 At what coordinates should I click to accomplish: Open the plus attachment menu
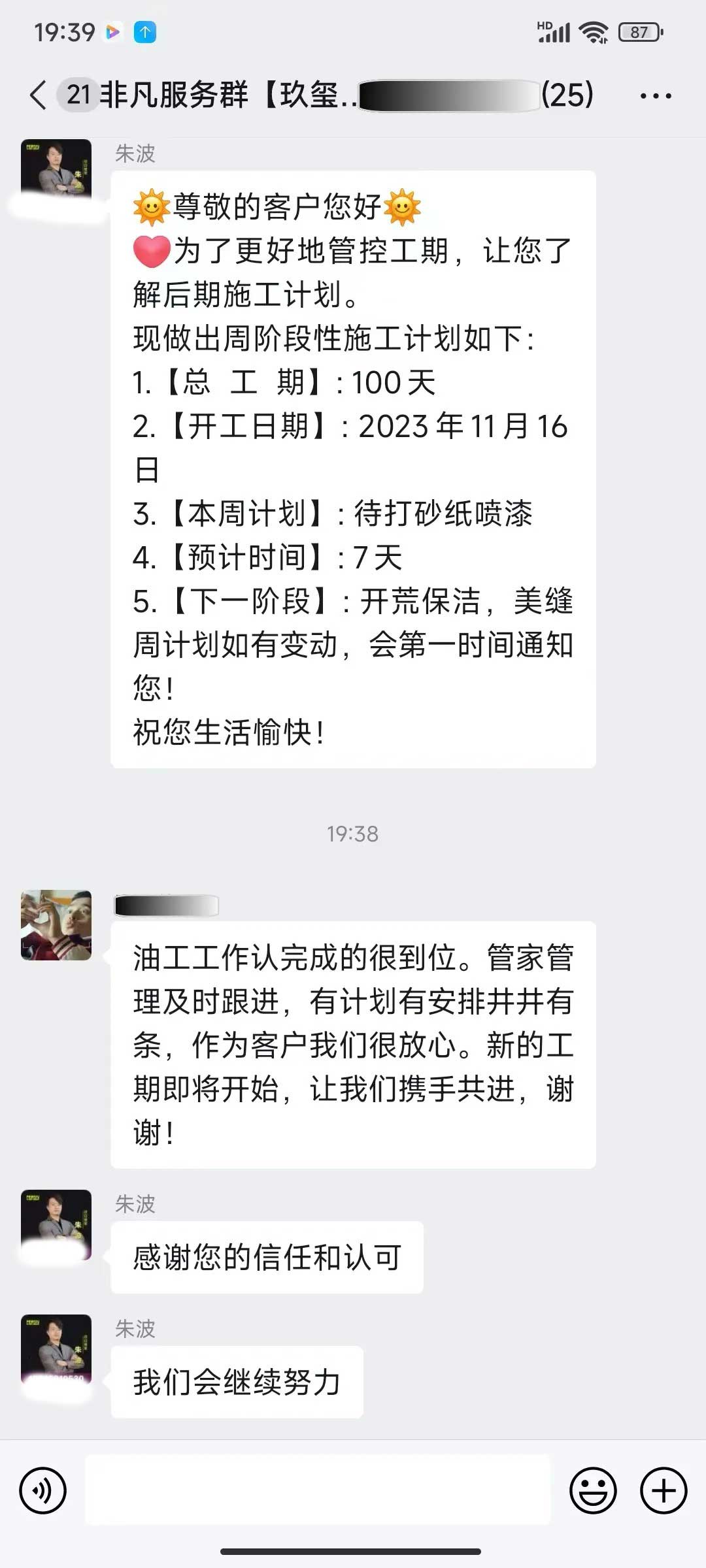point(663,1492)
